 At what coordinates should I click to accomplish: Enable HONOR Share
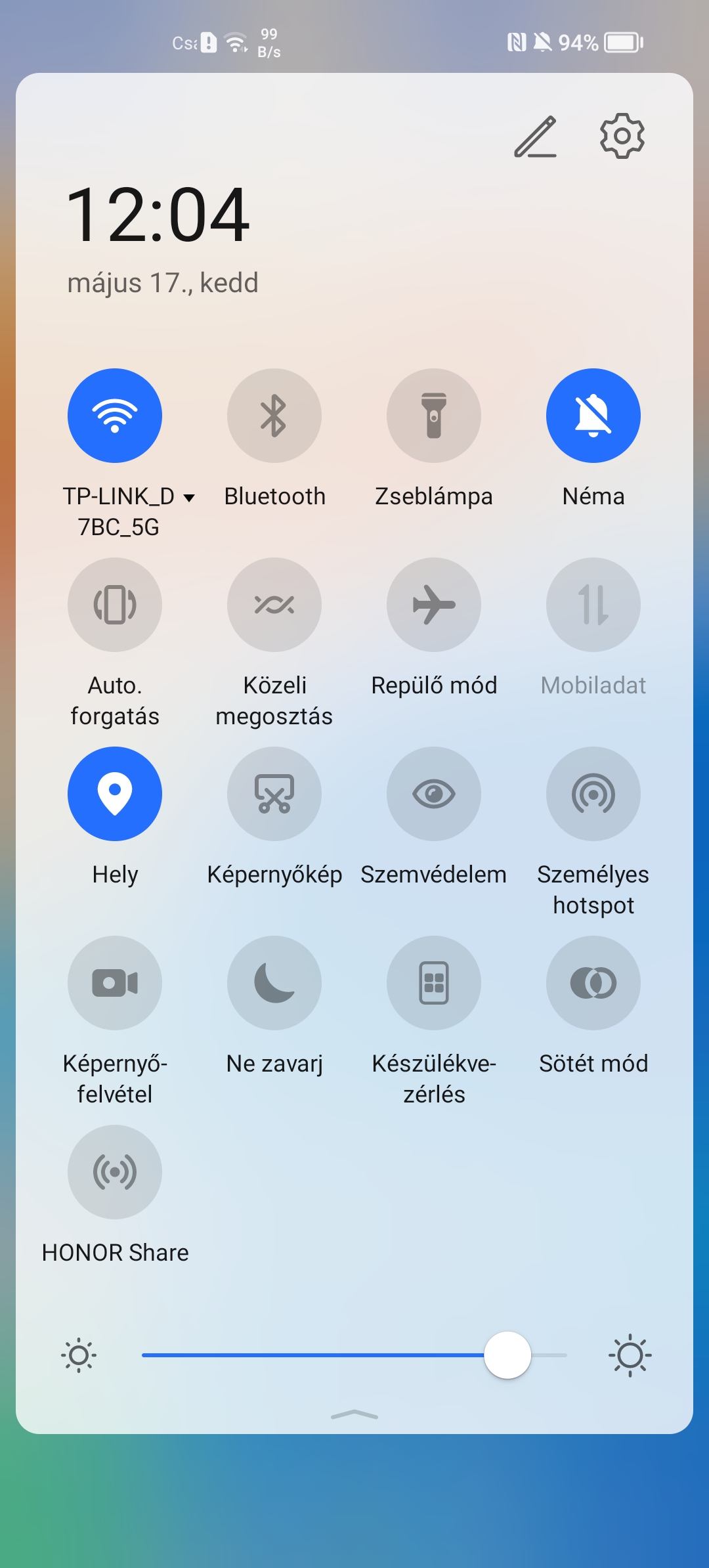(115, 1172)
